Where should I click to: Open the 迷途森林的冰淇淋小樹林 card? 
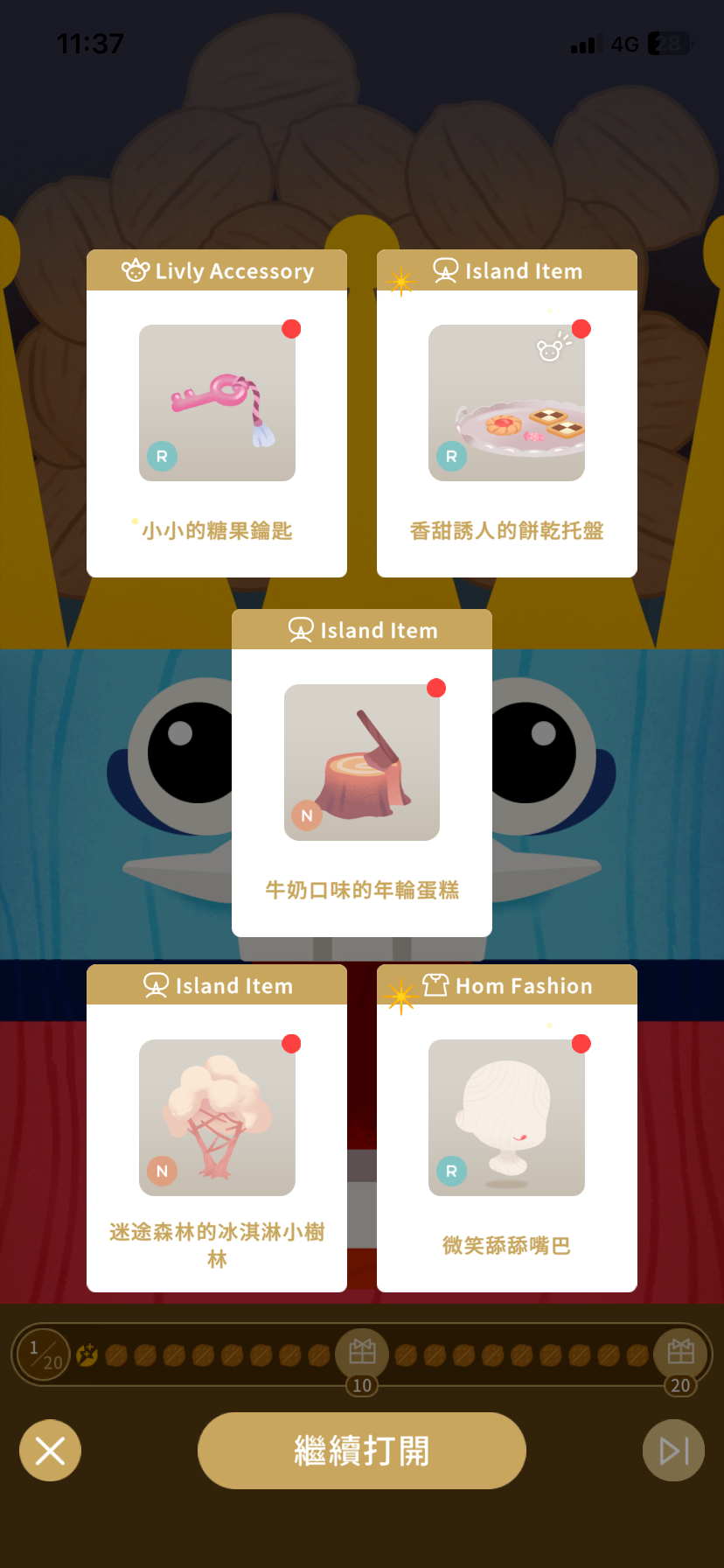(217, 1128)
